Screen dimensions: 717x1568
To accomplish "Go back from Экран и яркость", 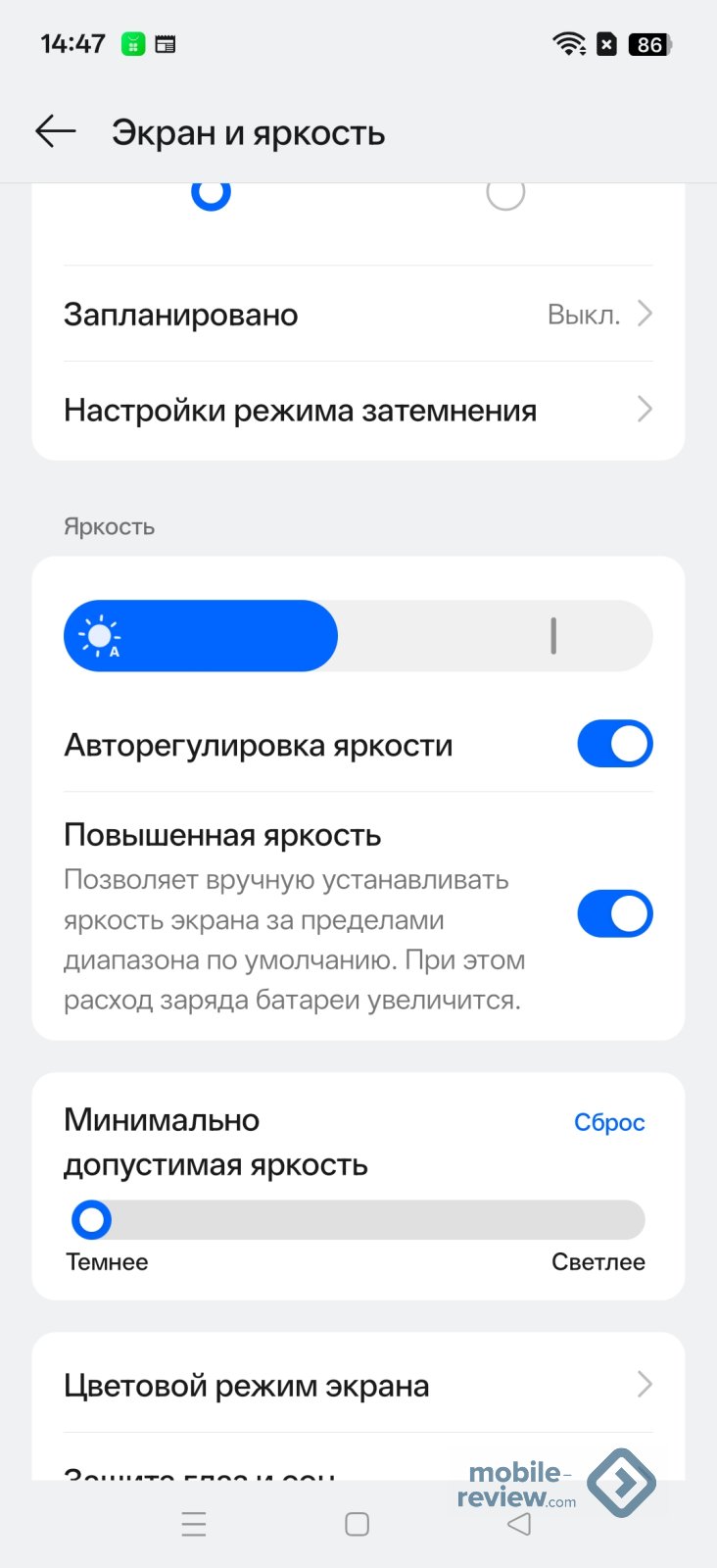I will (x=56, y=131).
